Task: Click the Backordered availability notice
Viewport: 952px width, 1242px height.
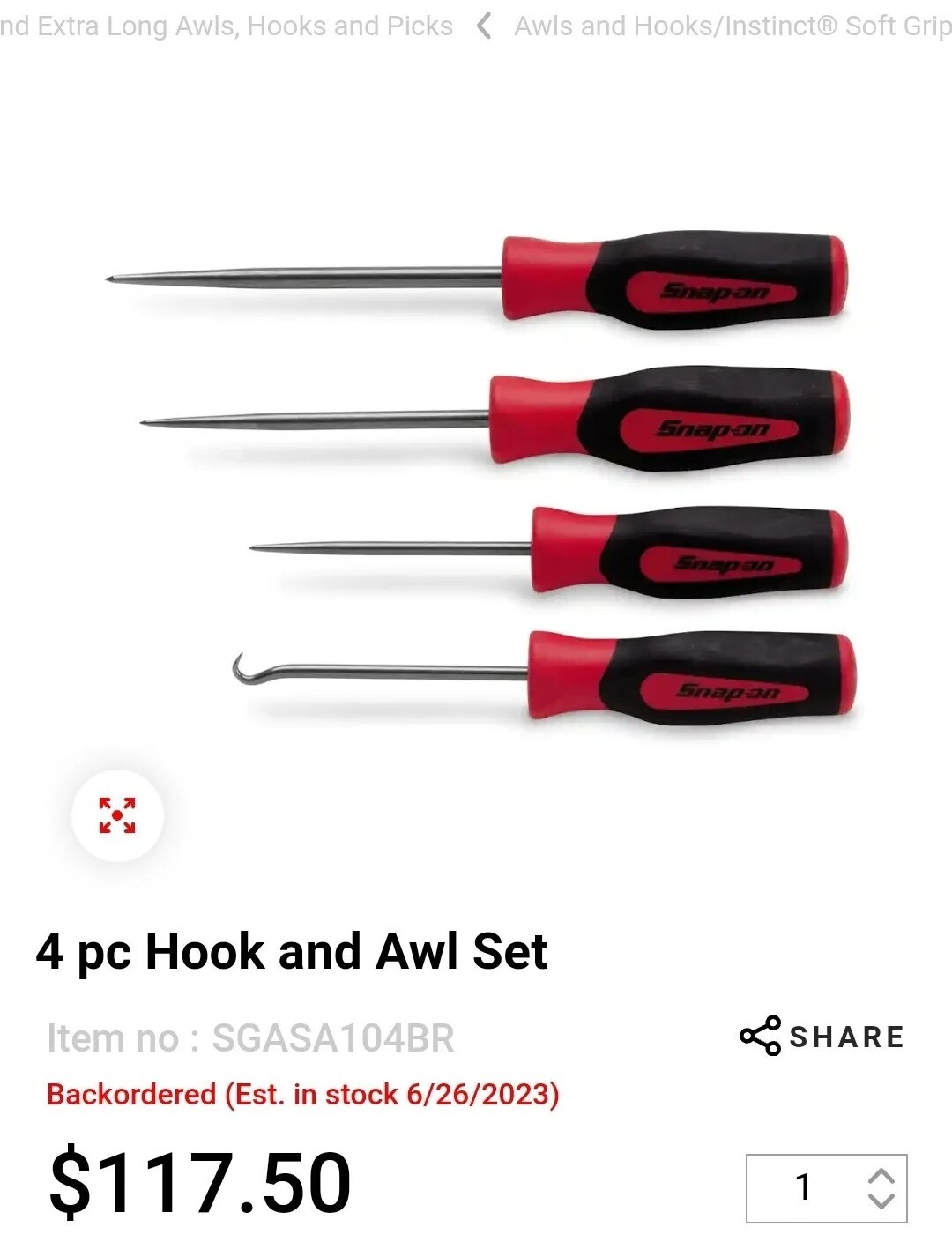Action: (x=304, y=1095)
